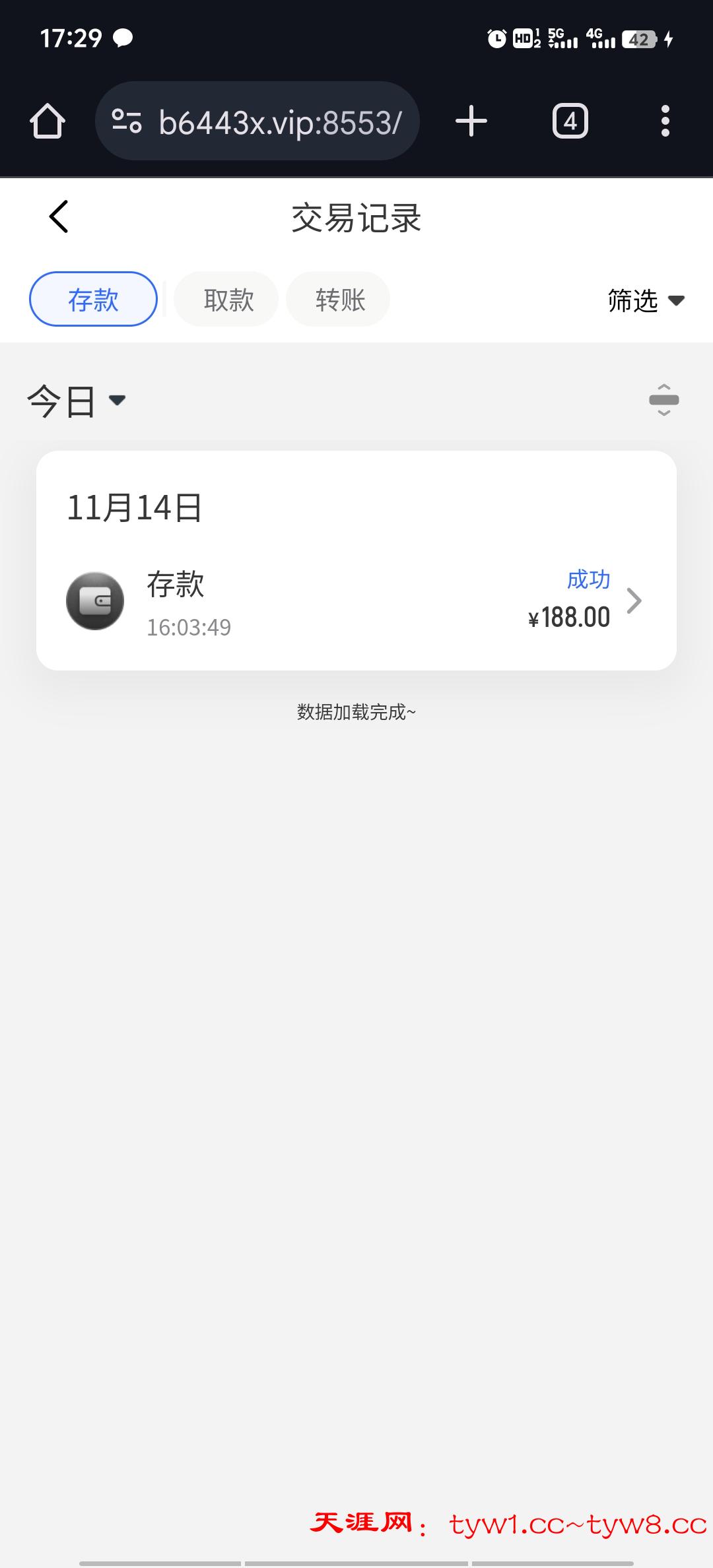Viewport: 713px width, 1568px height.
Task: Collapse the record list with the fold icon
Action: 663,400
